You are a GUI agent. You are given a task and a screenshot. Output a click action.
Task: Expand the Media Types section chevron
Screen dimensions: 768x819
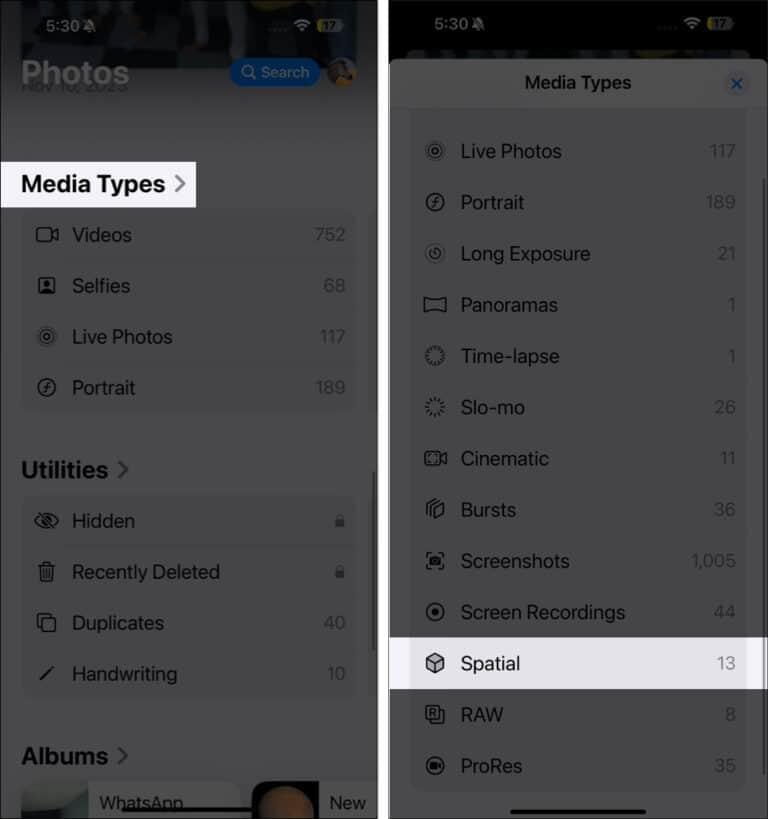pyautogui.click(x=180, y=184)
